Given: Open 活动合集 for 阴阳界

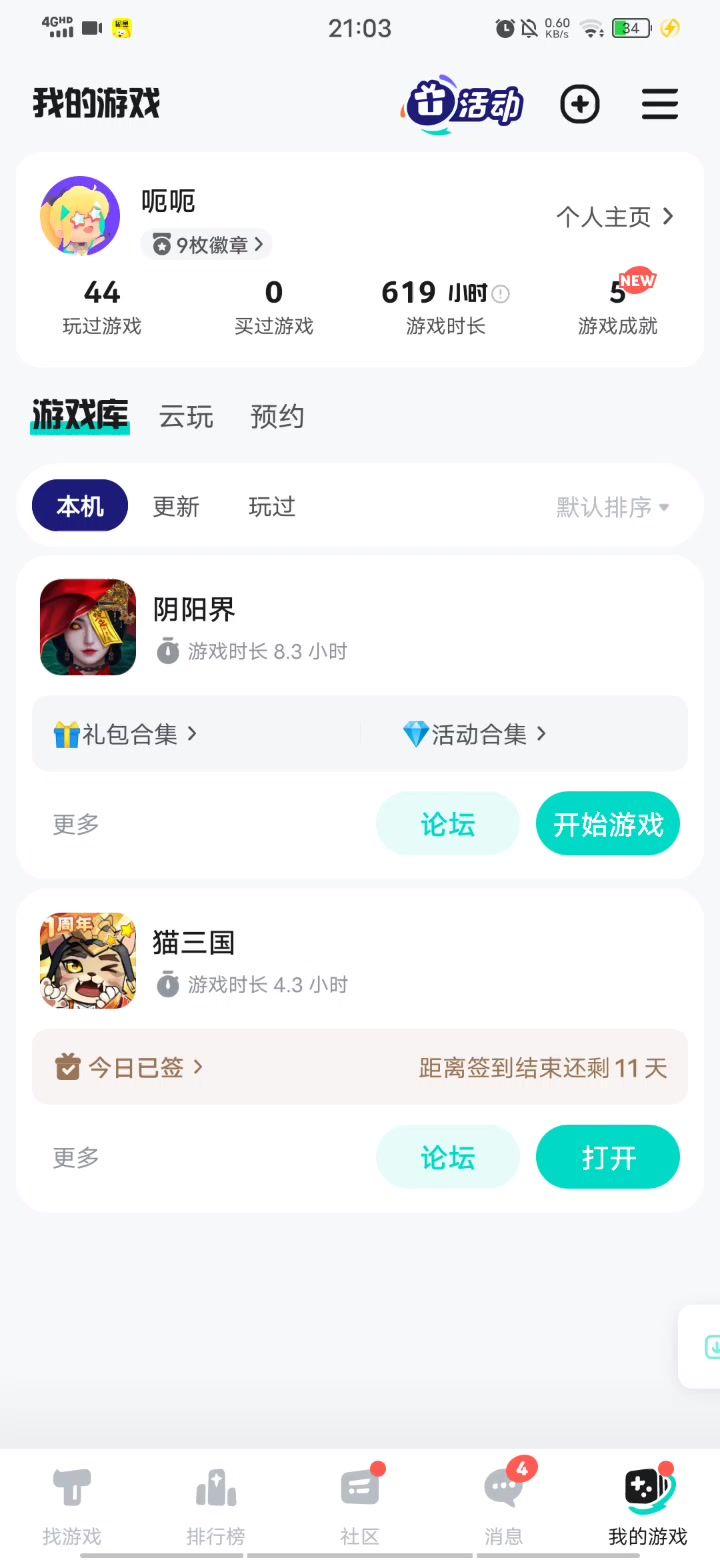Looking at the screenshot, I should pos(475,734).
